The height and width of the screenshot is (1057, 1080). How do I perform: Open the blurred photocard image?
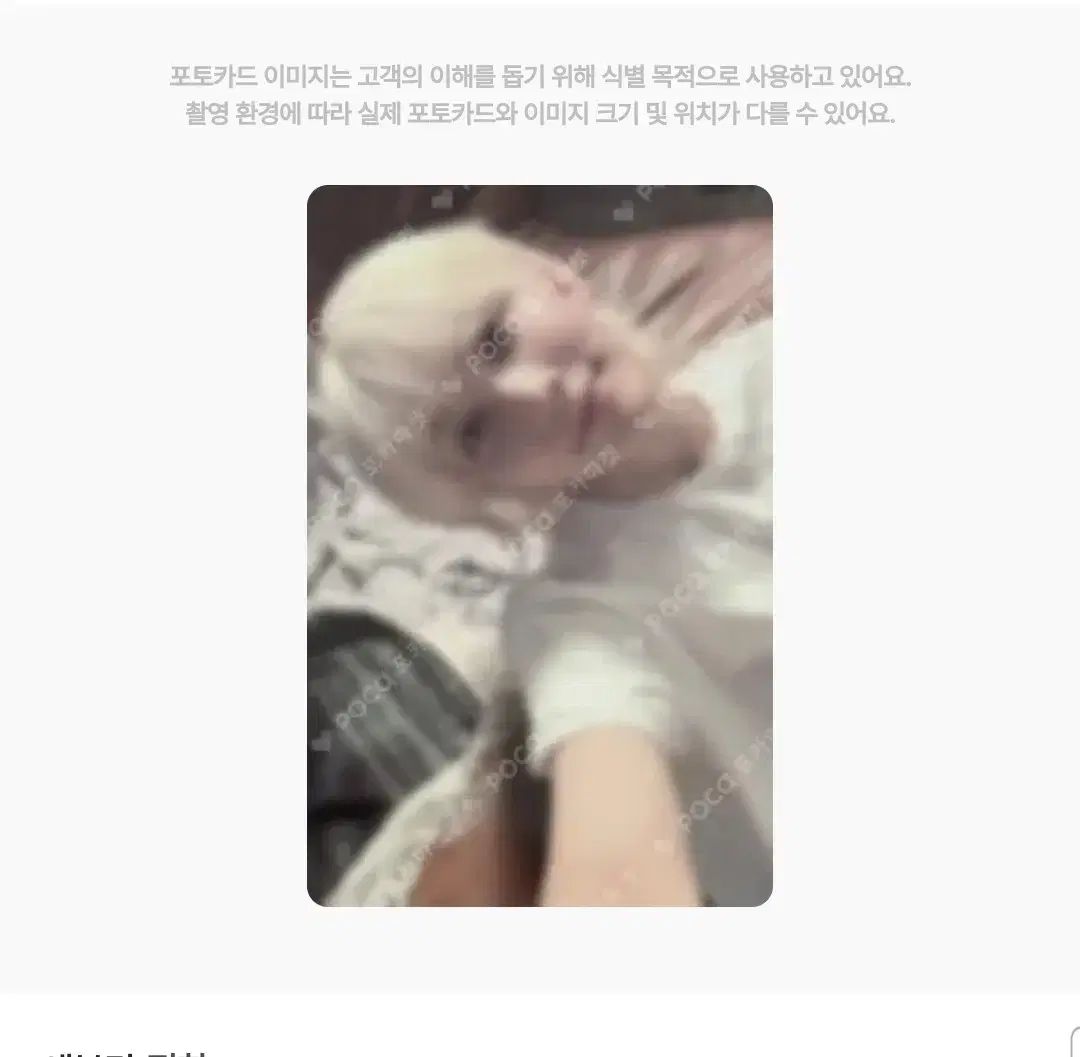(x=539, y=545)
